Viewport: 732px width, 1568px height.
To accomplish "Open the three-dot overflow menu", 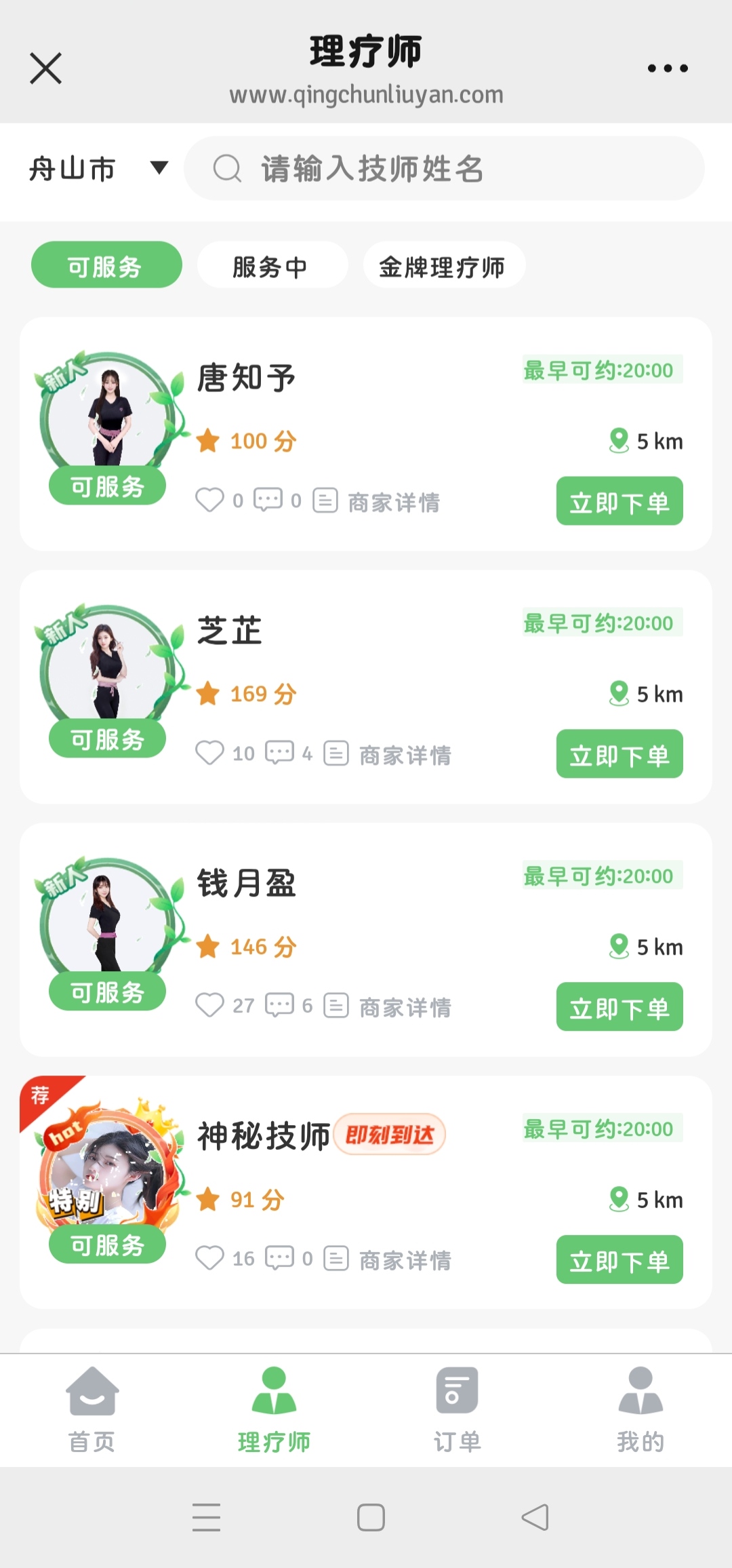I will [668, 68].
